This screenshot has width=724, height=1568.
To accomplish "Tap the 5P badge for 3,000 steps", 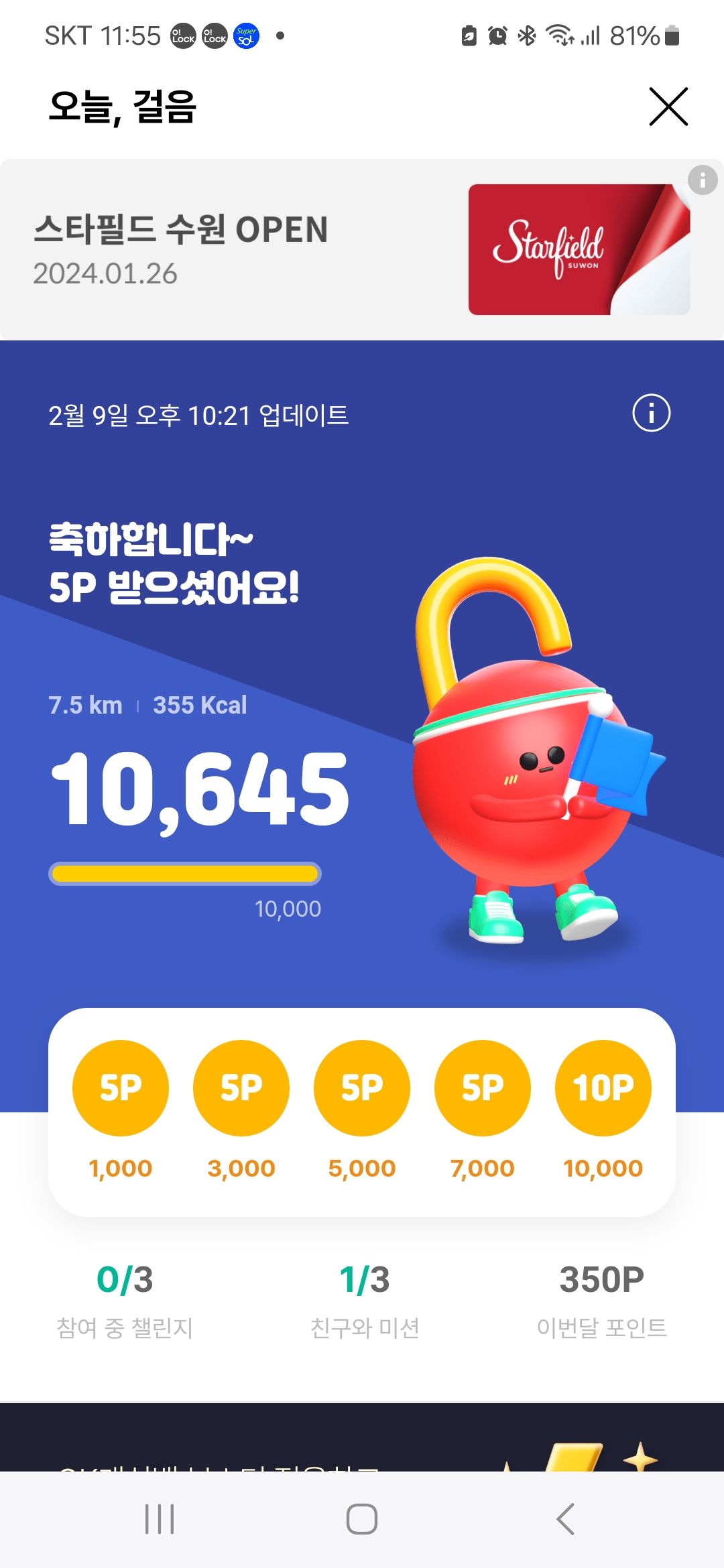I will pos(241,1088).
